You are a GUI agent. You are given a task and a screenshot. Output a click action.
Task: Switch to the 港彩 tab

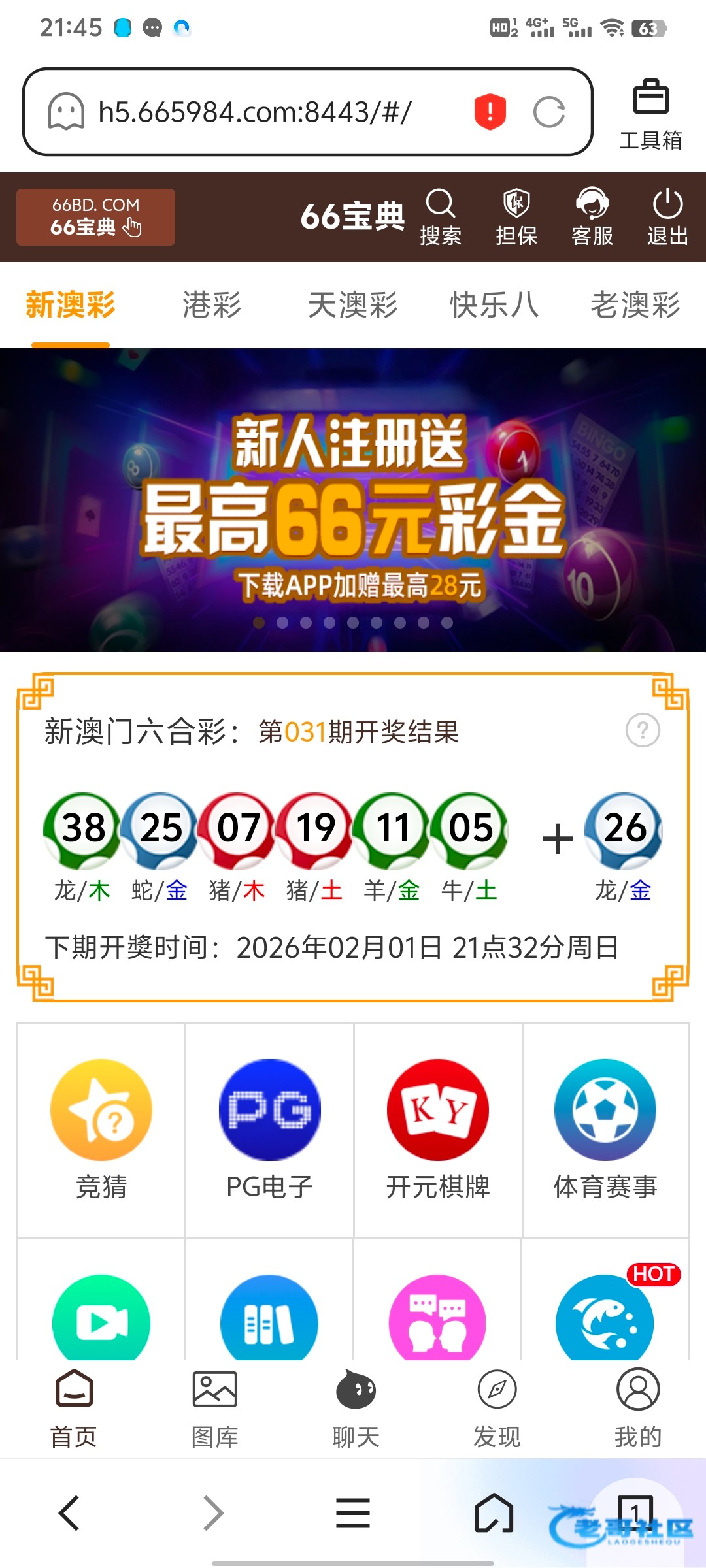[x=212, y=305]
